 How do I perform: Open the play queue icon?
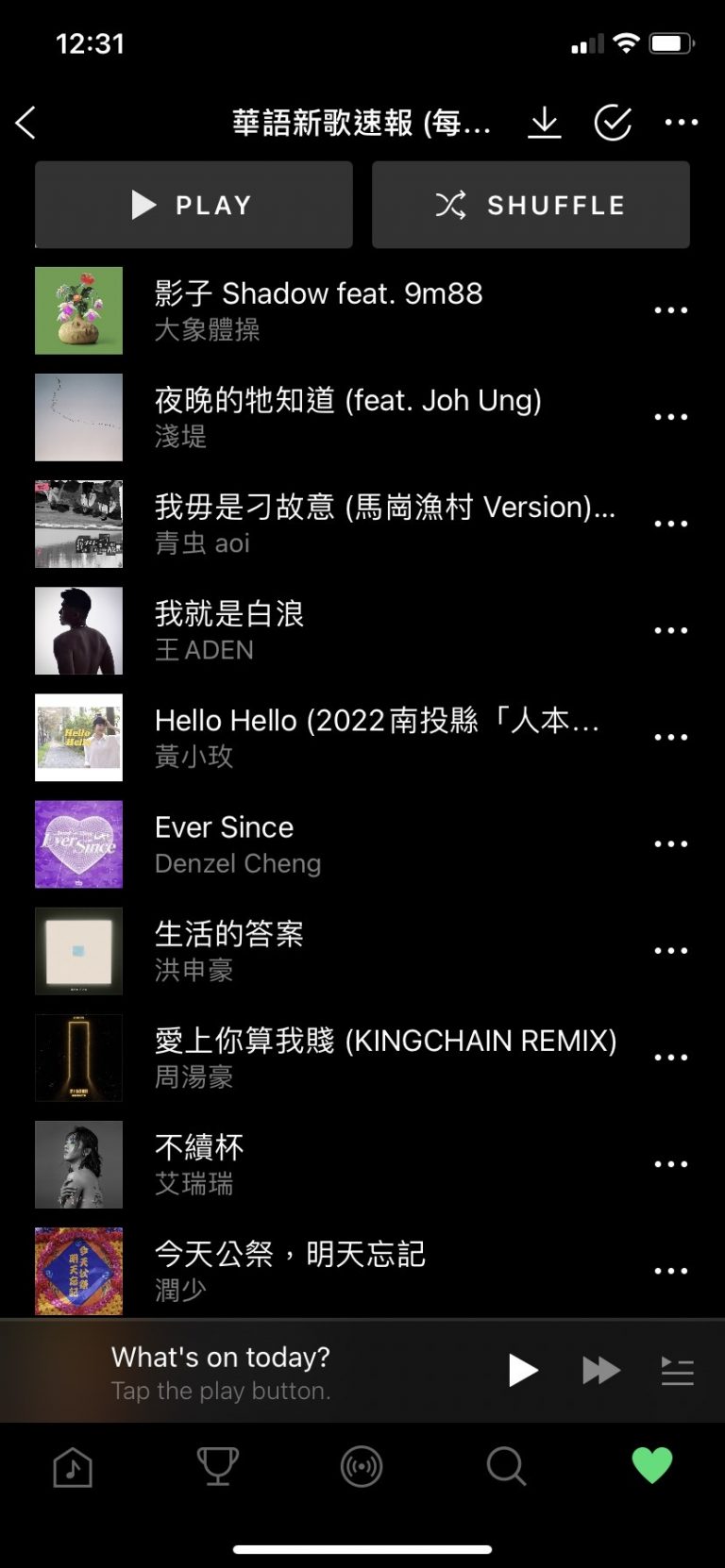677,1370
